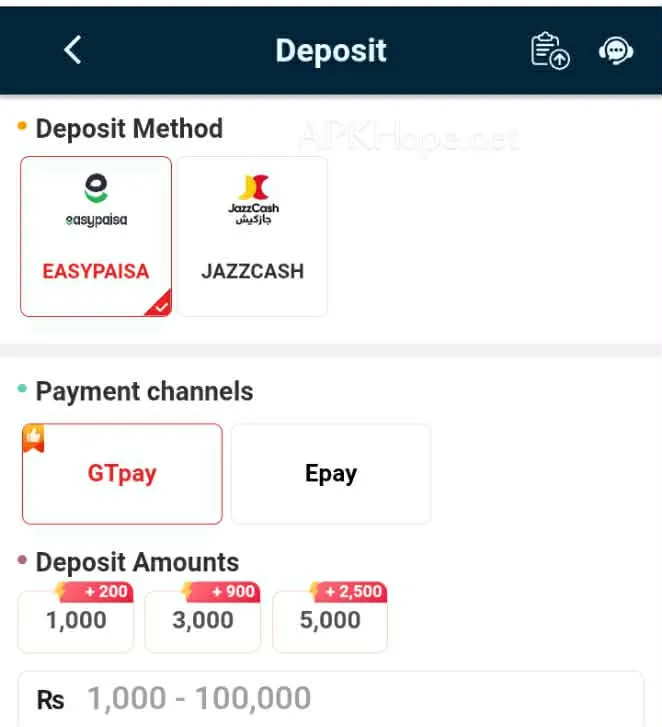This screenshot has height=727, width=662.
Task: Switch to the Epay payment channel
Action: 331,474
